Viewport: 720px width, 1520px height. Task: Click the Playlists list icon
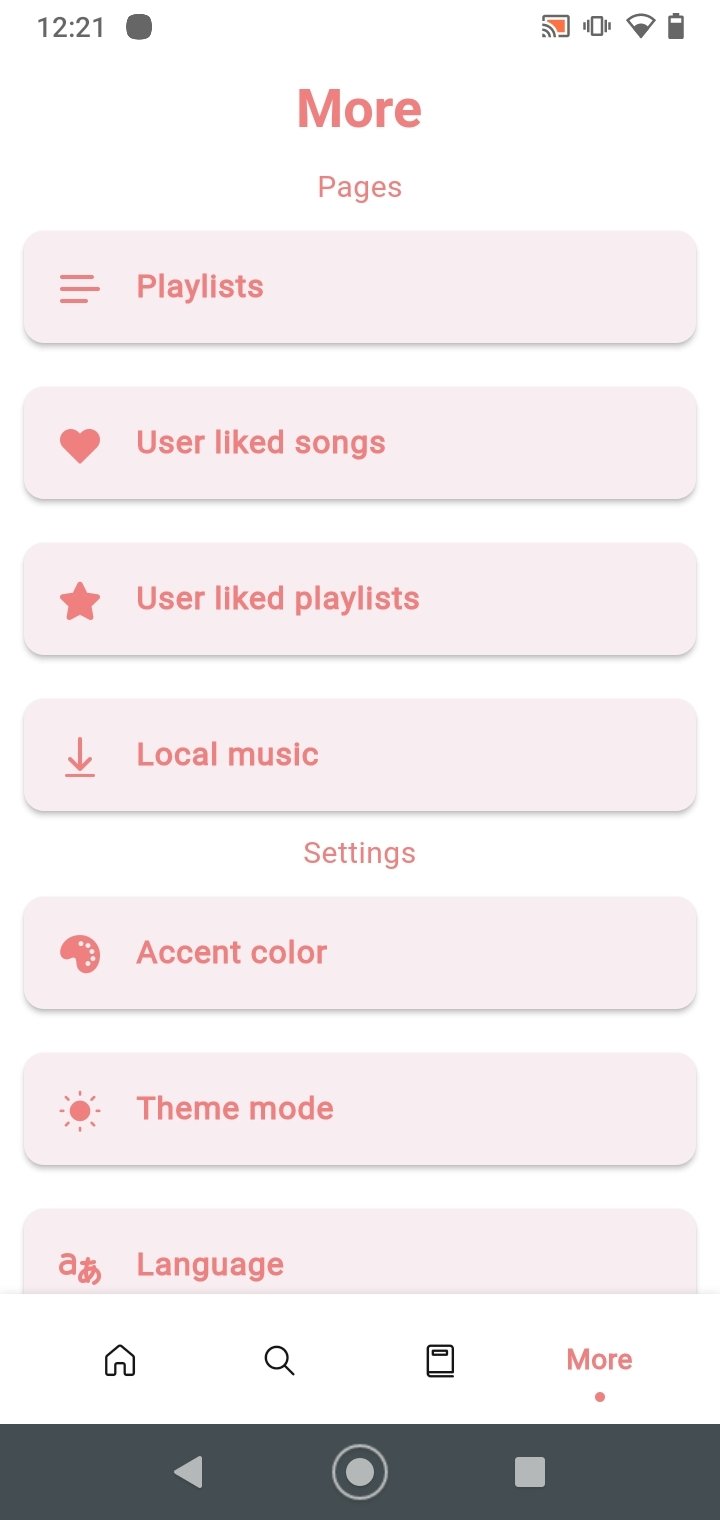[x=78, y=289]
